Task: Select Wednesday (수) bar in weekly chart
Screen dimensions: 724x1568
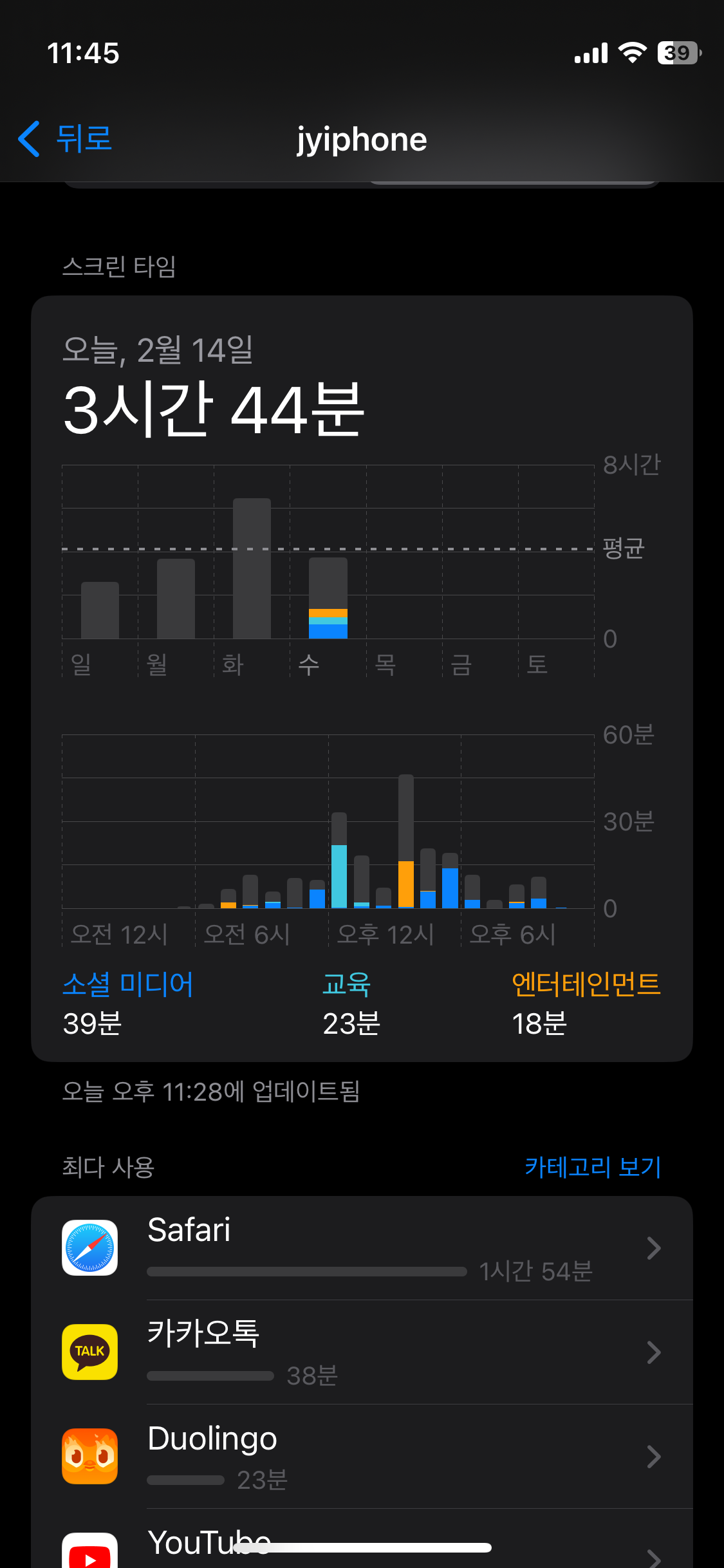Action: (x=328, y=598)
